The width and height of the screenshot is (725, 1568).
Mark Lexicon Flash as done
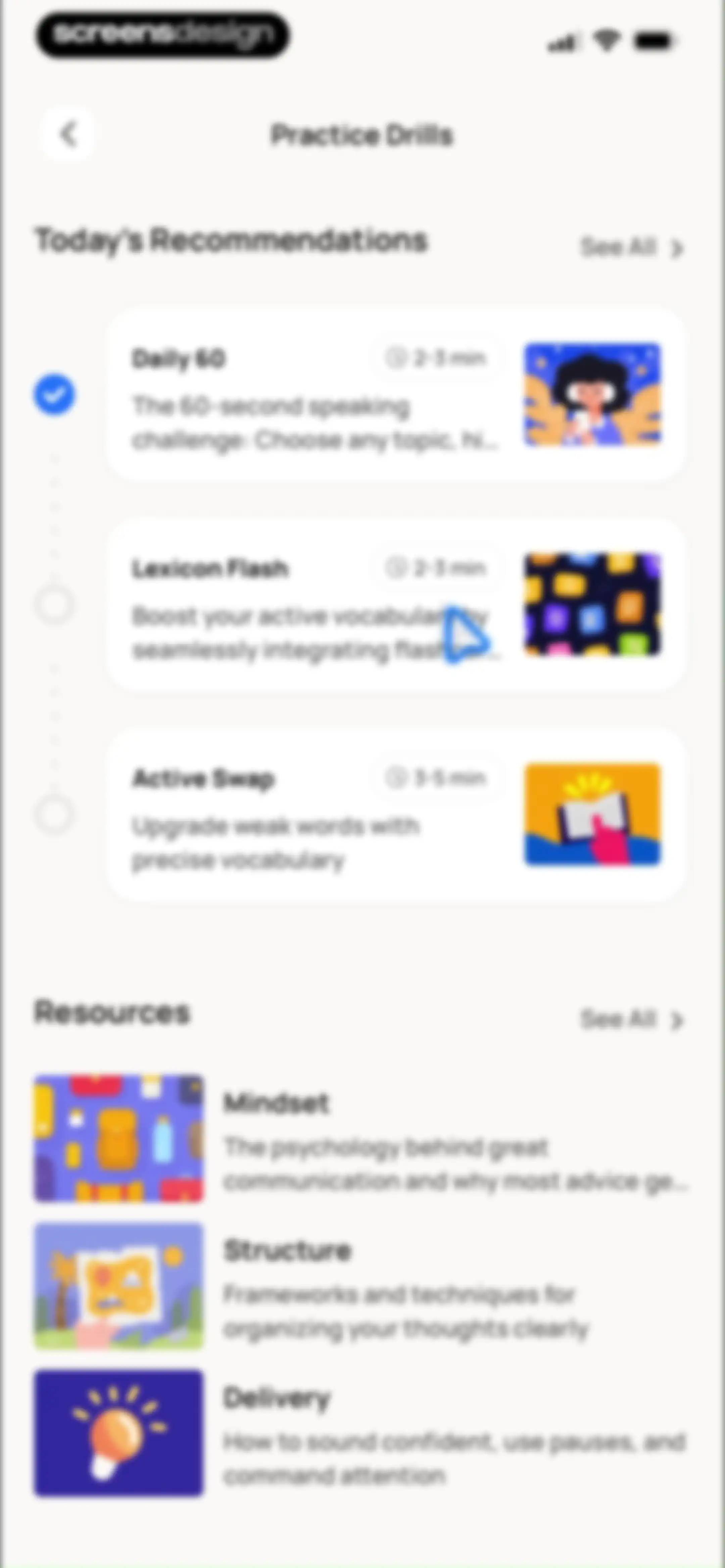coord(54,604)
